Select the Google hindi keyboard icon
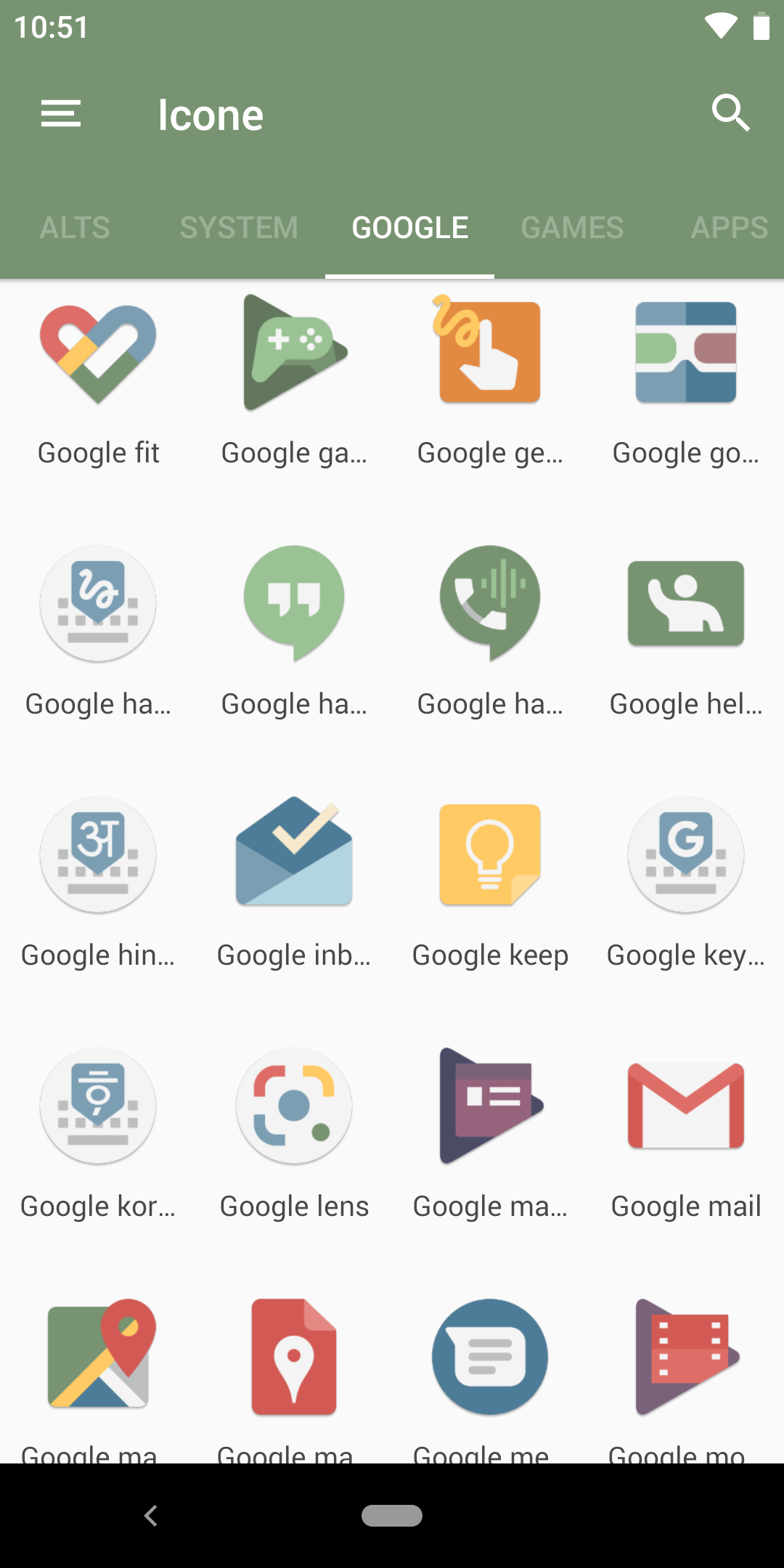The width and height of the screenshot is (784, 1568). pos(98,854)
